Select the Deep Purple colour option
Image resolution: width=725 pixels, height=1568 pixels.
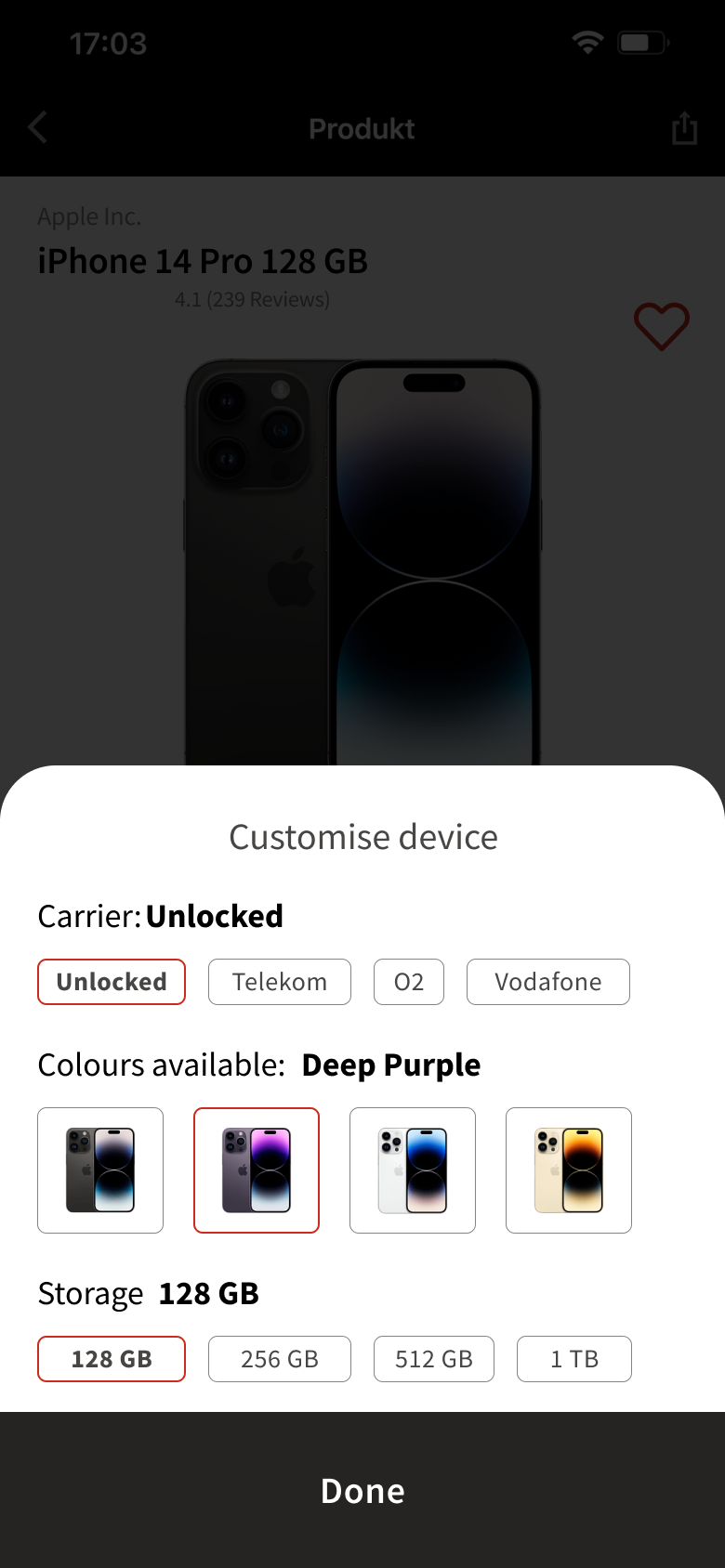[257, 1170]
